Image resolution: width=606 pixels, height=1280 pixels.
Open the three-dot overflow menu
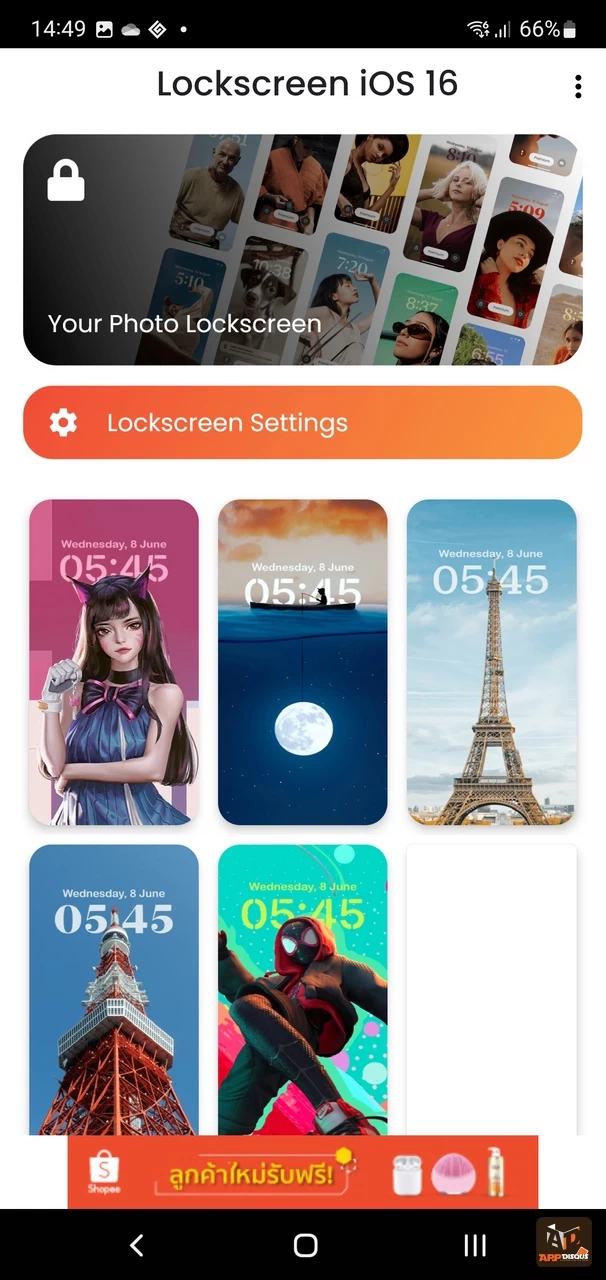click(578, 87)
